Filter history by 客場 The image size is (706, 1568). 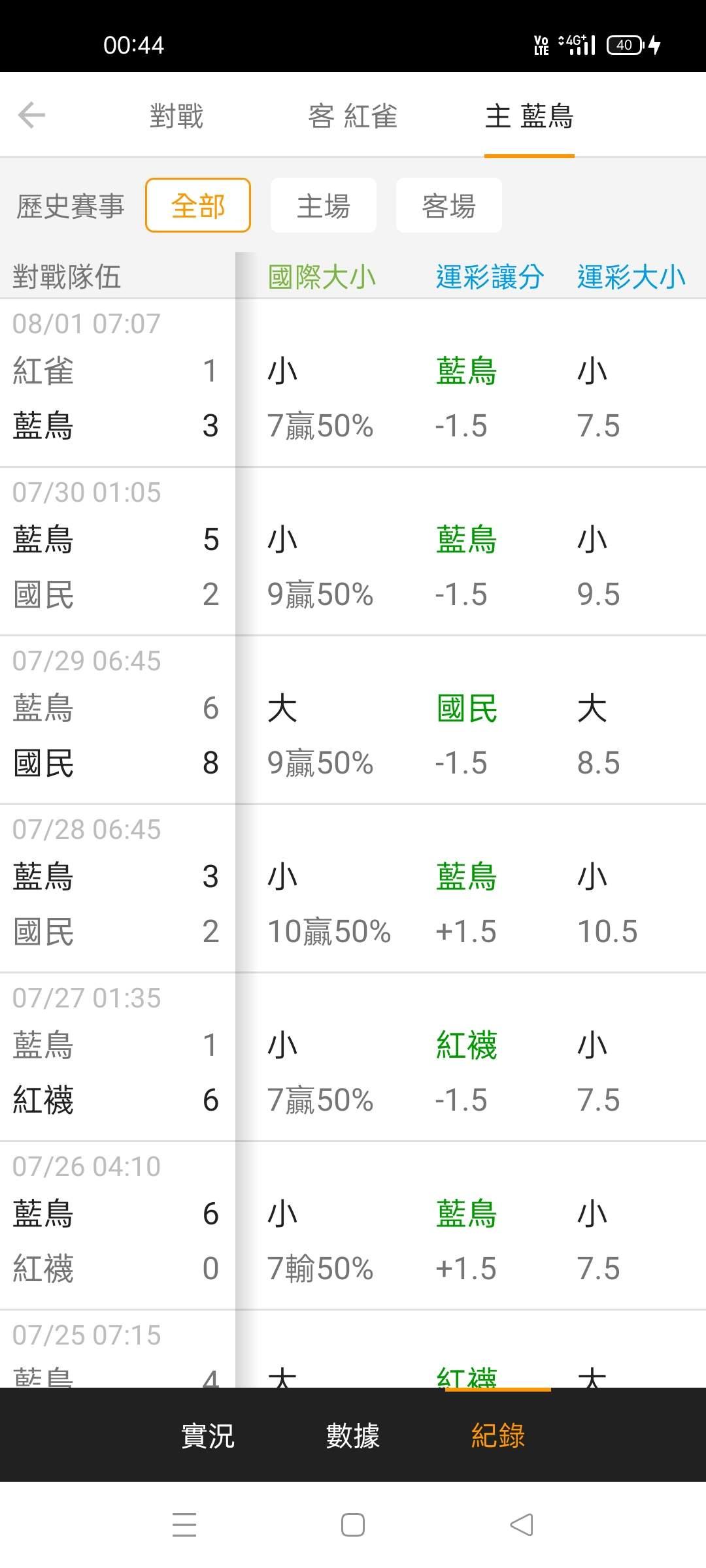[449, 205]
